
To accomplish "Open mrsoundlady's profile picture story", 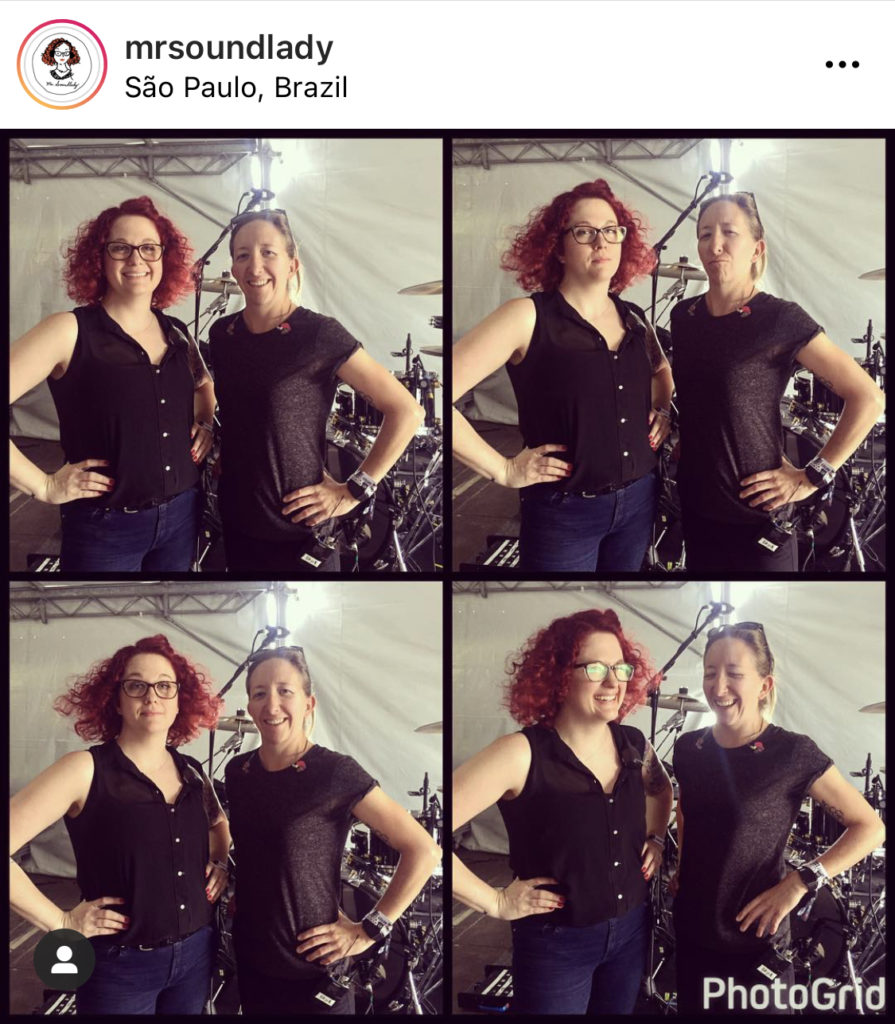I will click(x=62, y=64).
